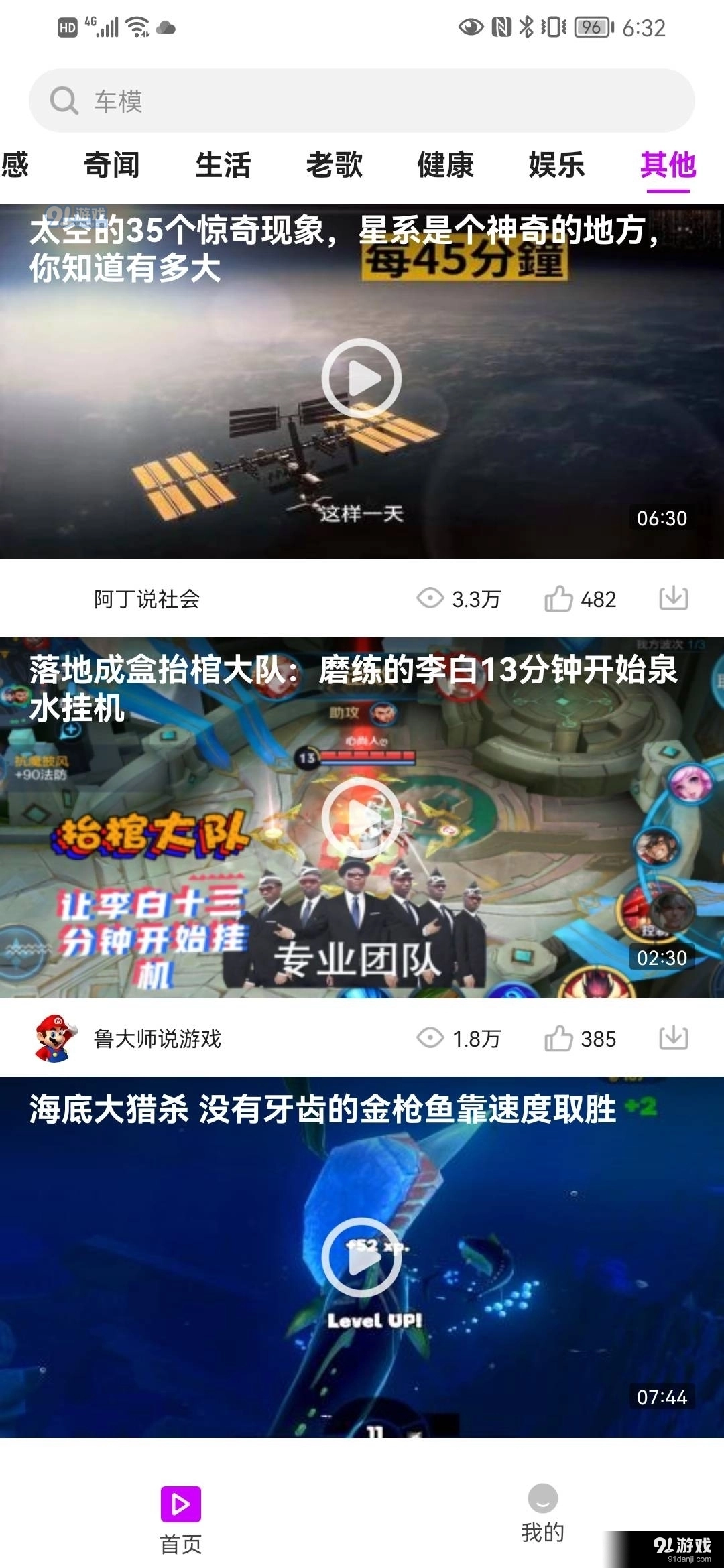Open the 我的 profile tab icon
Screen dimensions: 724x1568
(543, 1501)
